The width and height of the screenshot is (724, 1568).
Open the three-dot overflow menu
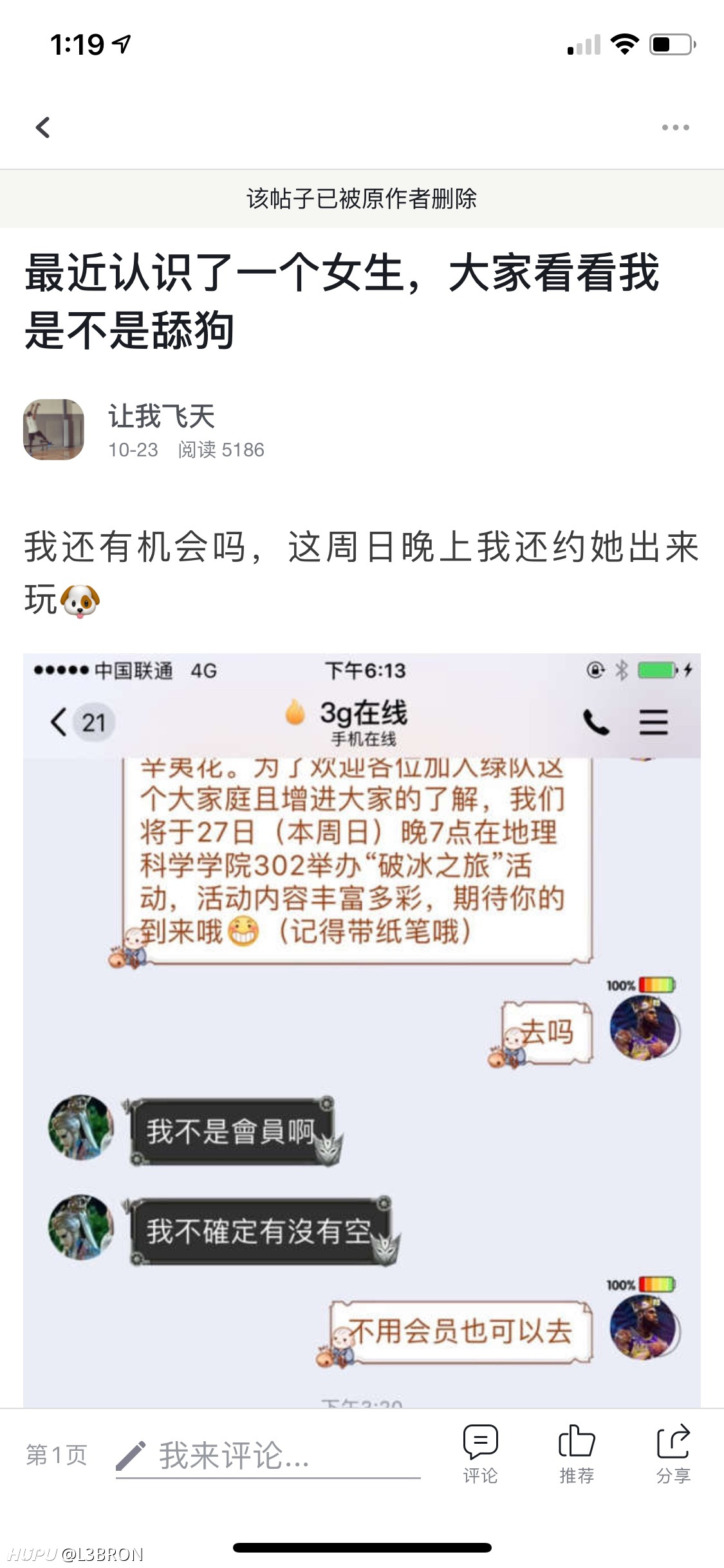point(675,127)
